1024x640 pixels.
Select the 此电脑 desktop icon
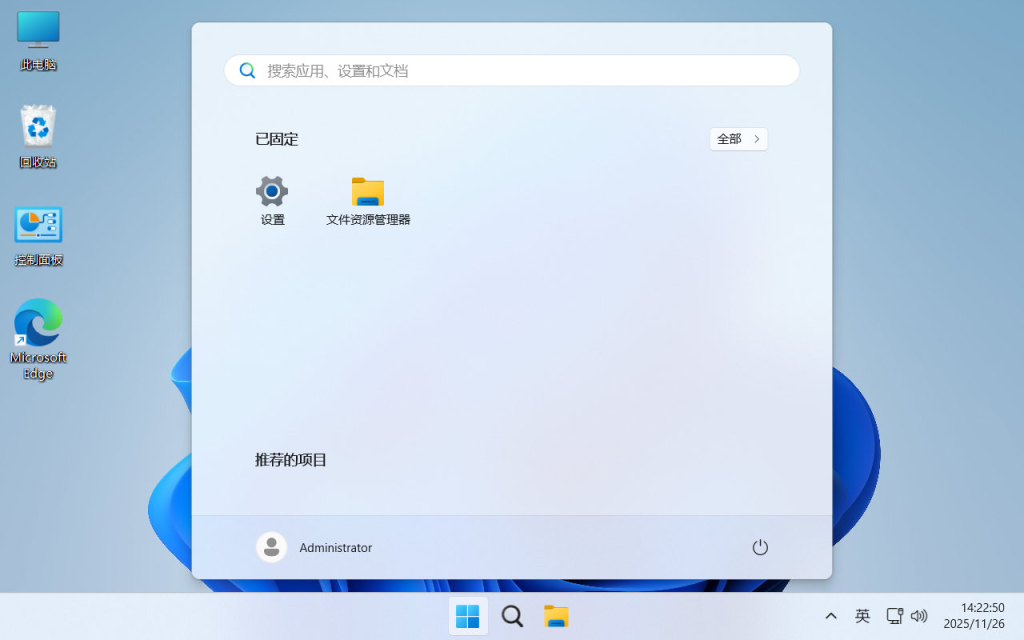[x=38, y=40]
